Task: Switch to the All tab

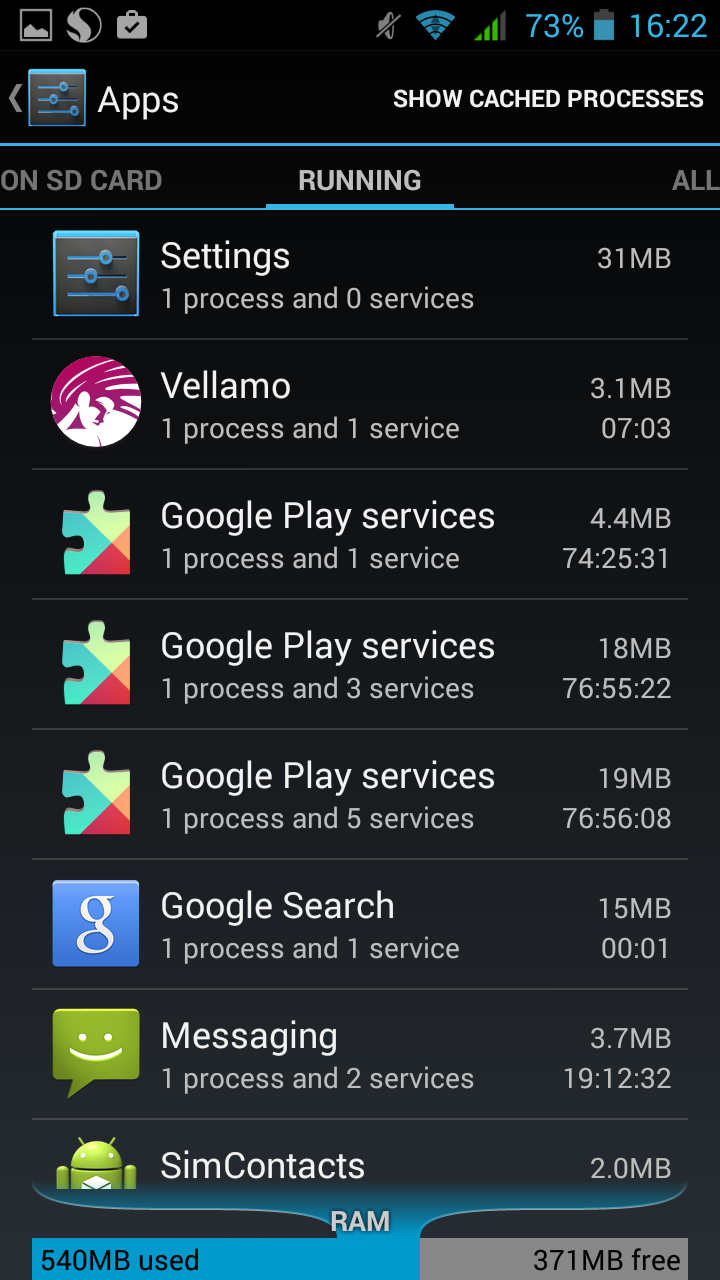Action: 695,181
